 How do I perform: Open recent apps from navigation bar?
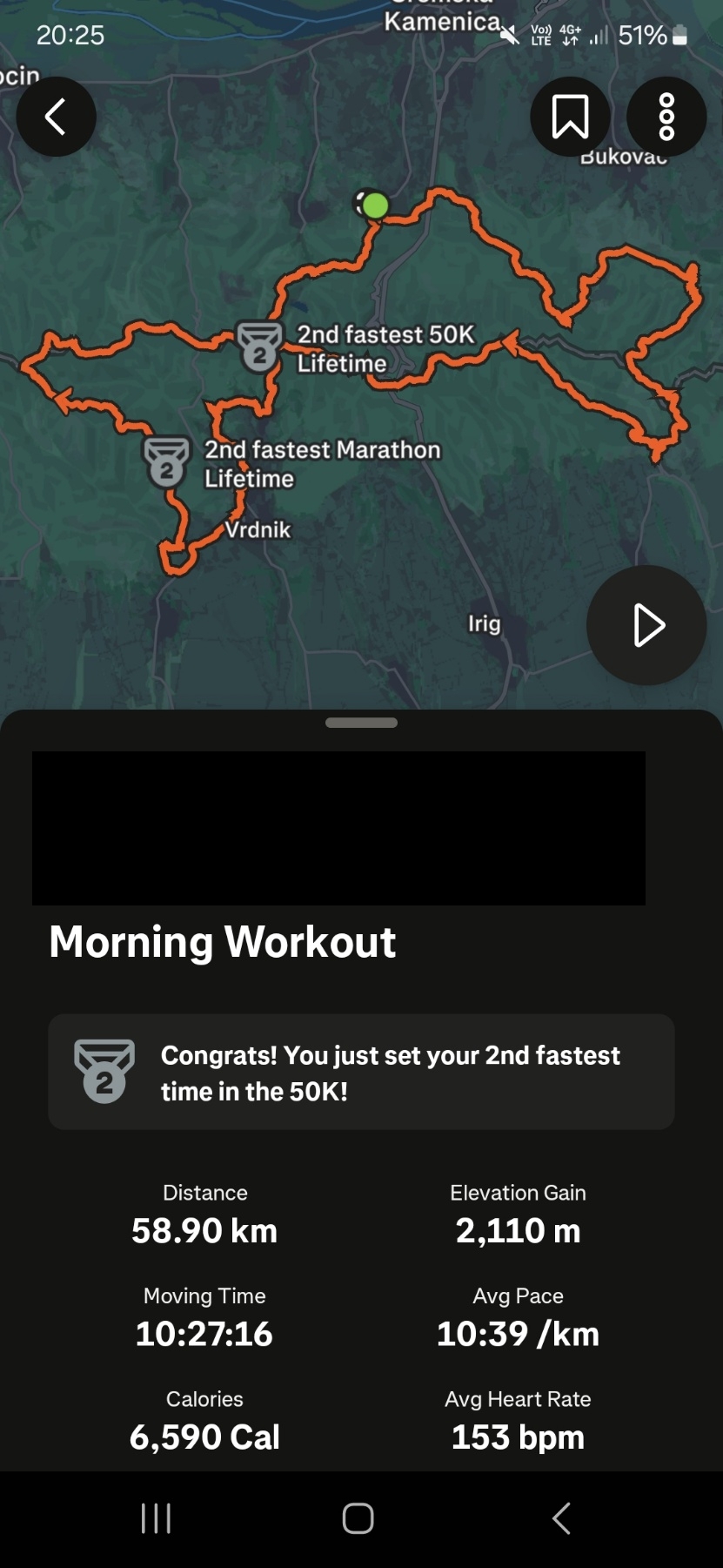[156, 1518]
